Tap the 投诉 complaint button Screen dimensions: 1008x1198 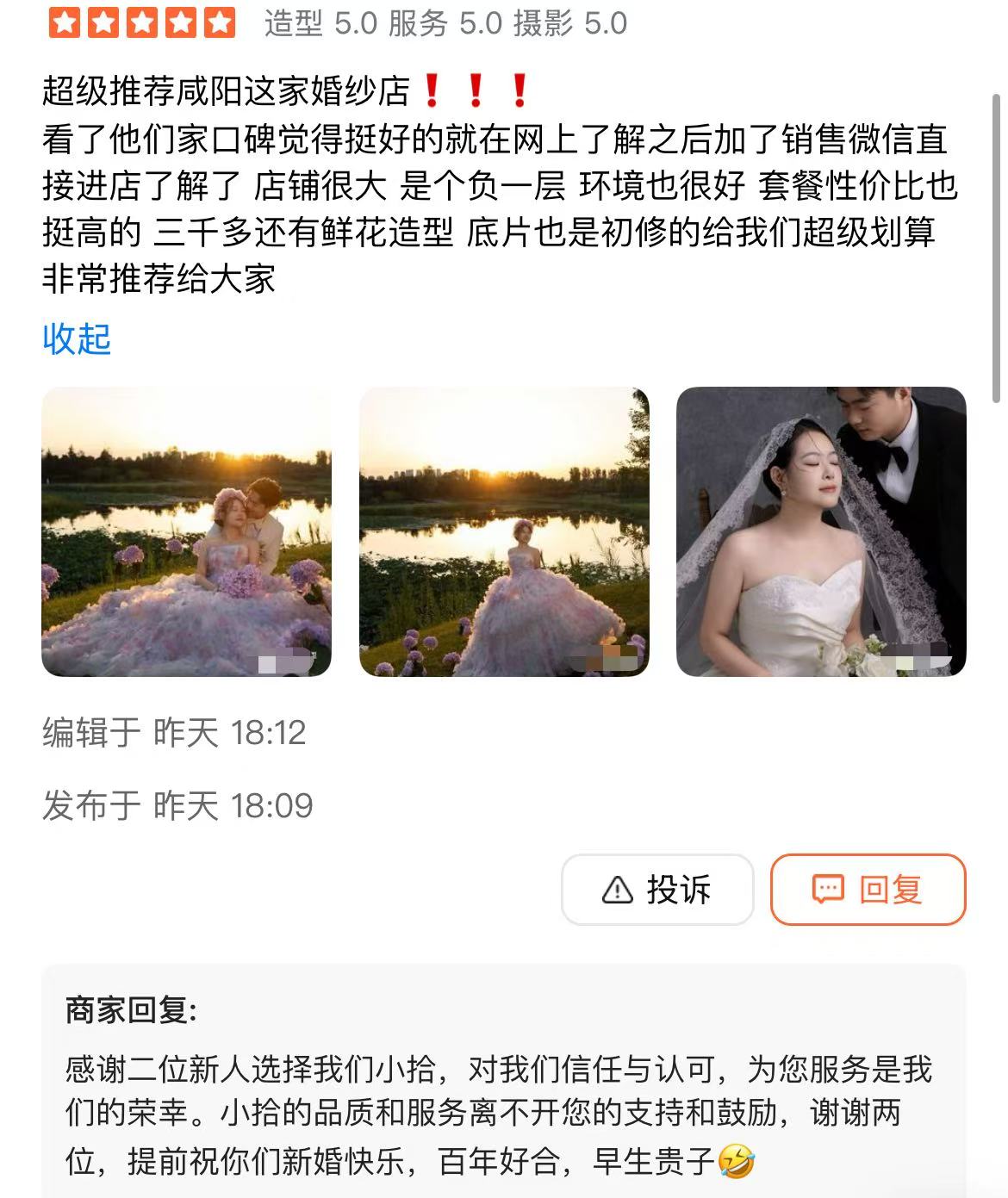click(657, 890)
